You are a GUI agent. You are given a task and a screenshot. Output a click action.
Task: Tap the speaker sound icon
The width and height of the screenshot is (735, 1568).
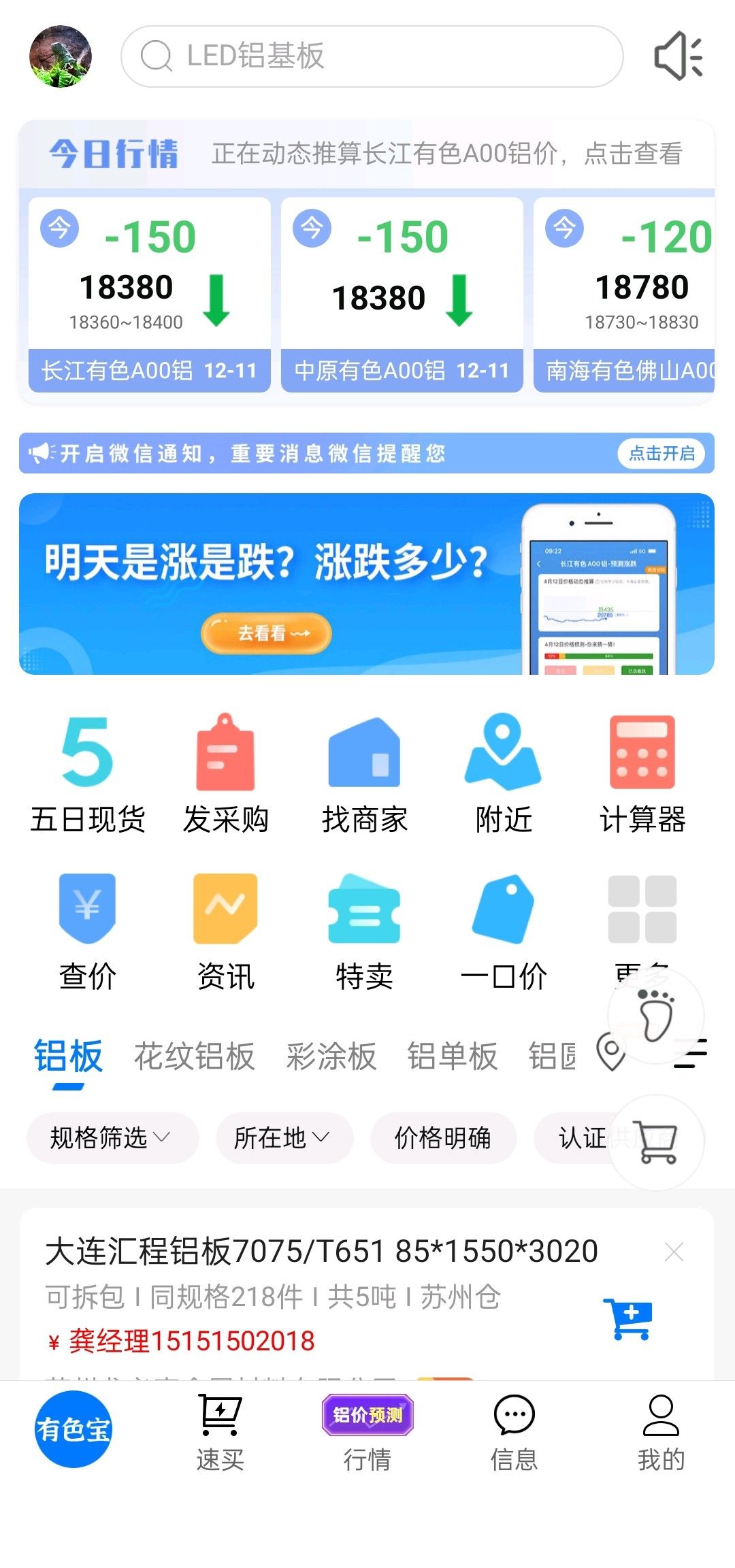coord(678,56)
